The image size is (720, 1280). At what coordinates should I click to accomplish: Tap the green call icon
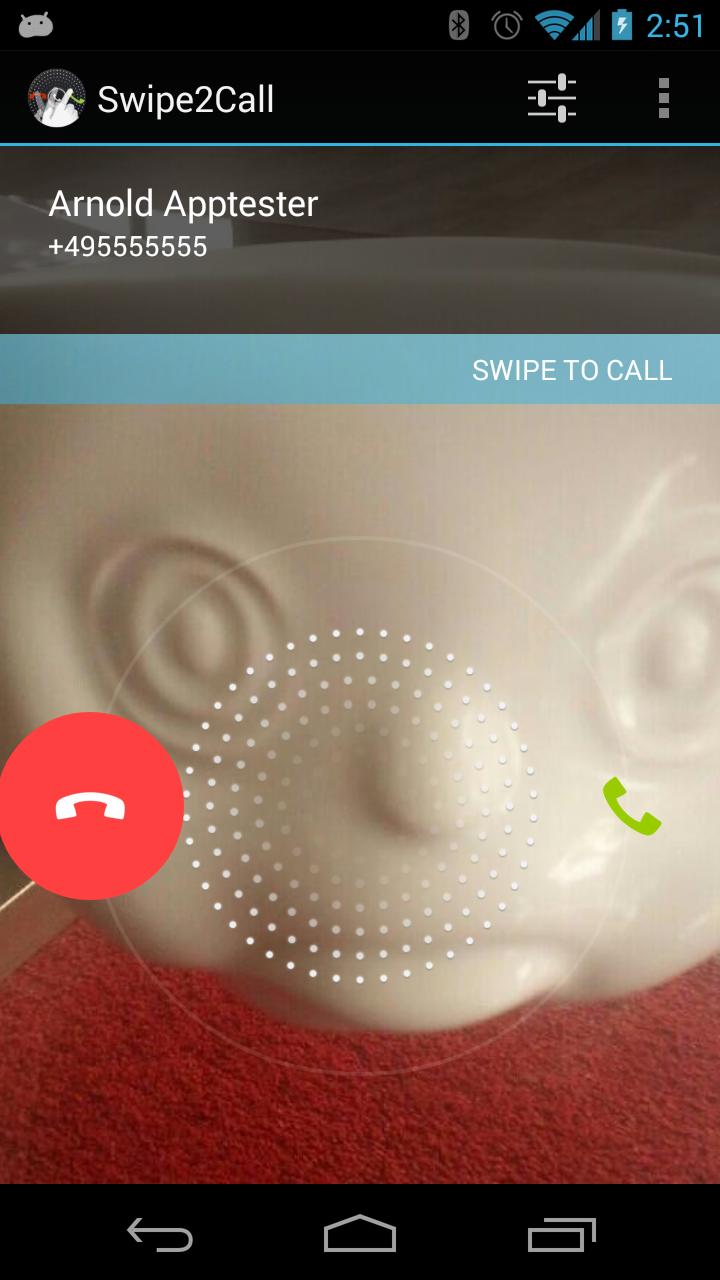point(631,806)
